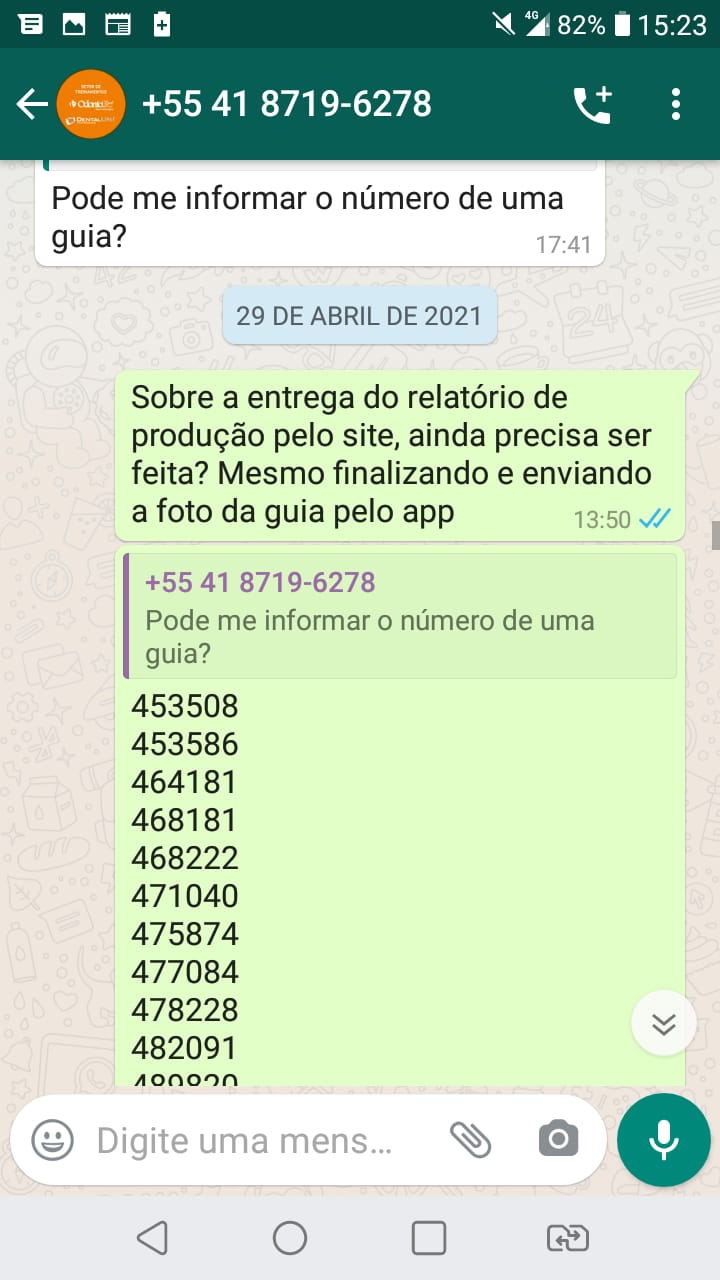This screenshot has height=1280, width=720.
Task: Jump to the quoted message about guia
Action: click(400, 616)
